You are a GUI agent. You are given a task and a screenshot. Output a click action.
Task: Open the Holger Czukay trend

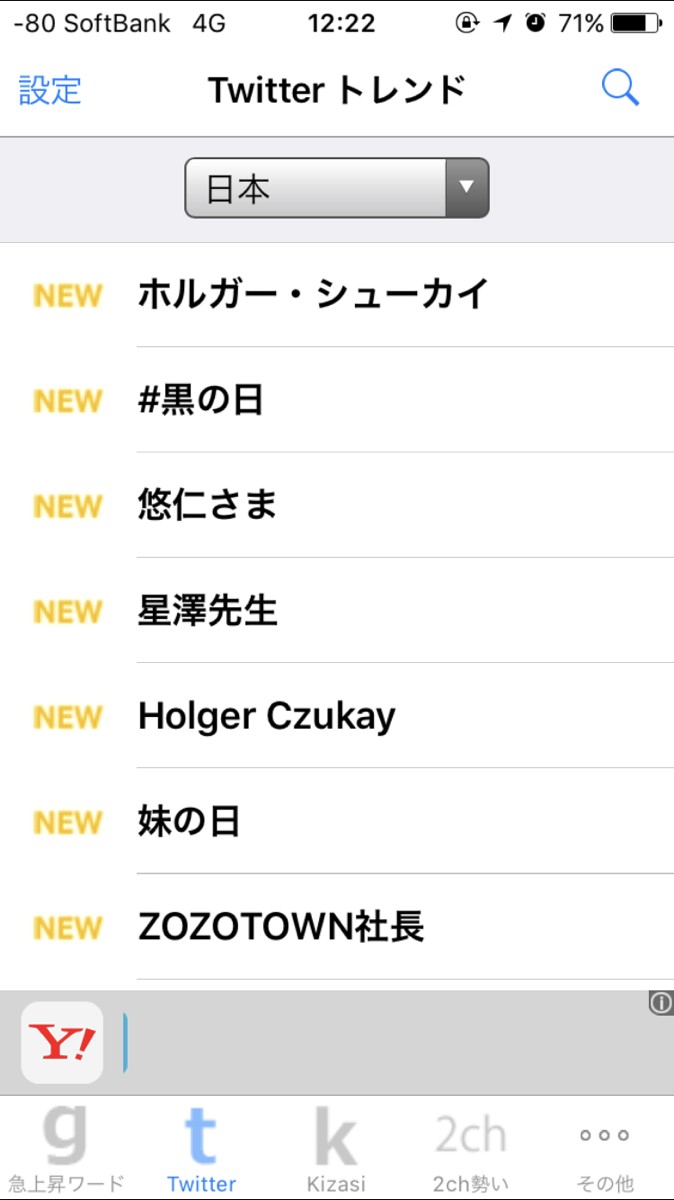coord(337,716)
